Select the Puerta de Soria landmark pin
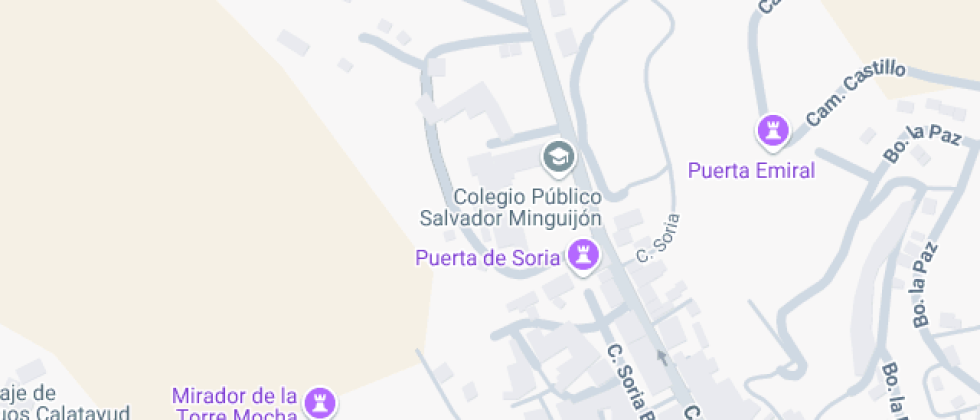Viewport: 980px width, 420px height. point(582,256)
